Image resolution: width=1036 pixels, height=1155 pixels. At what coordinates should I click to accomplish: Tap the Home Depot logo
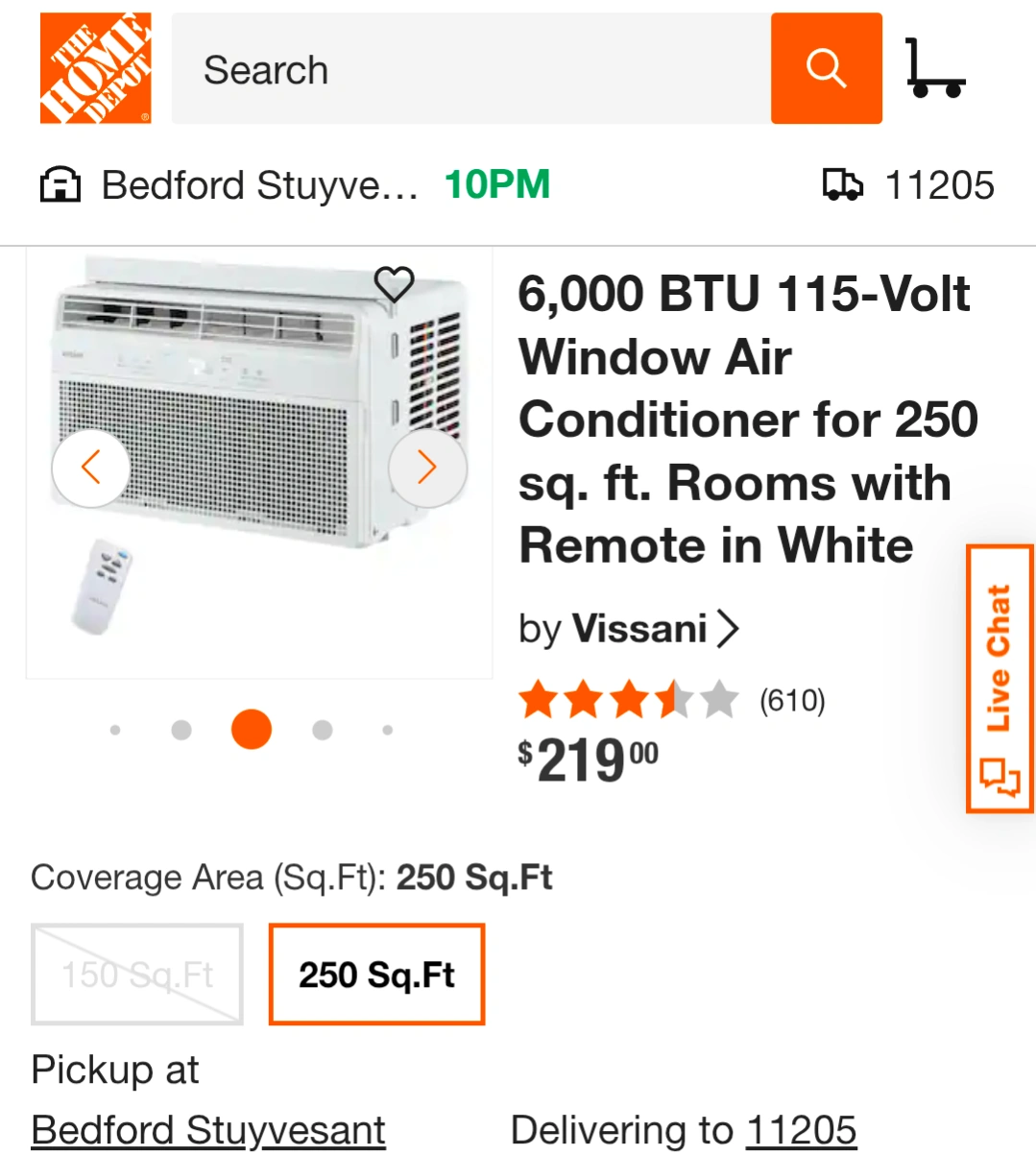pos(96,68)
